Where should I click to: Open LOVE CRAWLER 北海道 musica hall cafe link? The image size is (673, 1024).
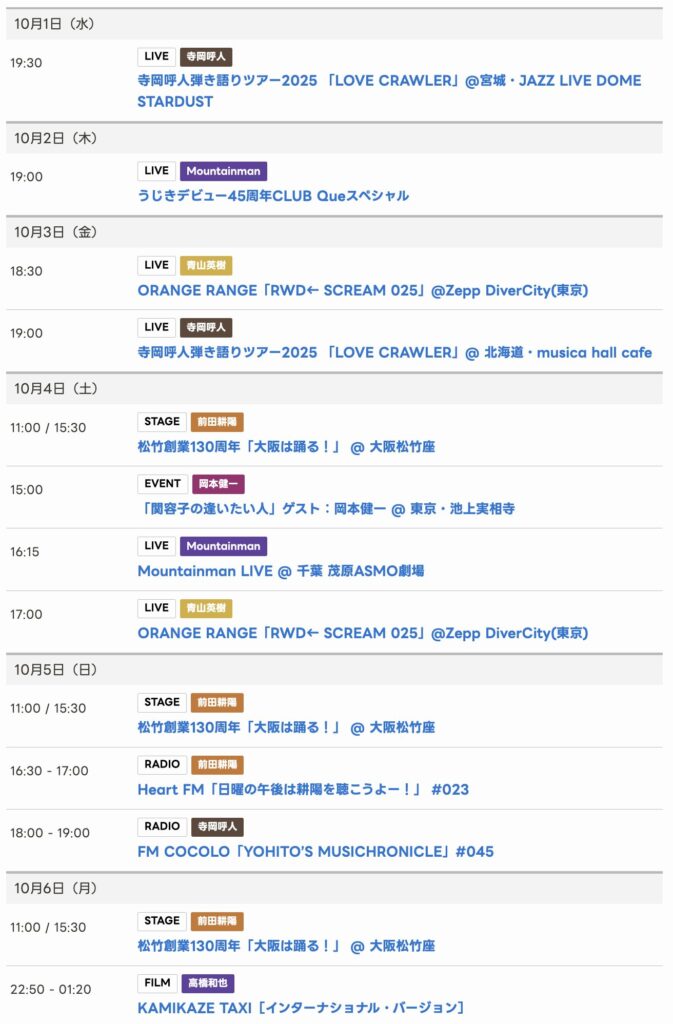coord(394,353)
